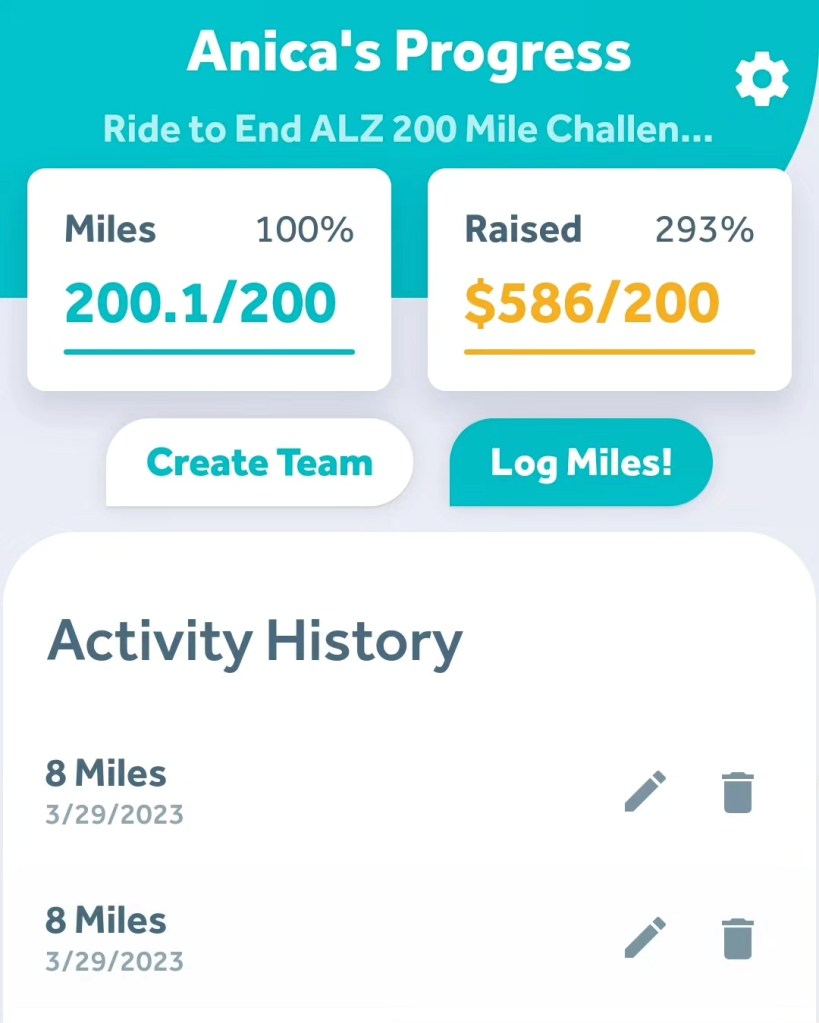Edit the second 8 Miles activity entry
Viewport: 819px width, 1023px height.
tap(645, 939)
